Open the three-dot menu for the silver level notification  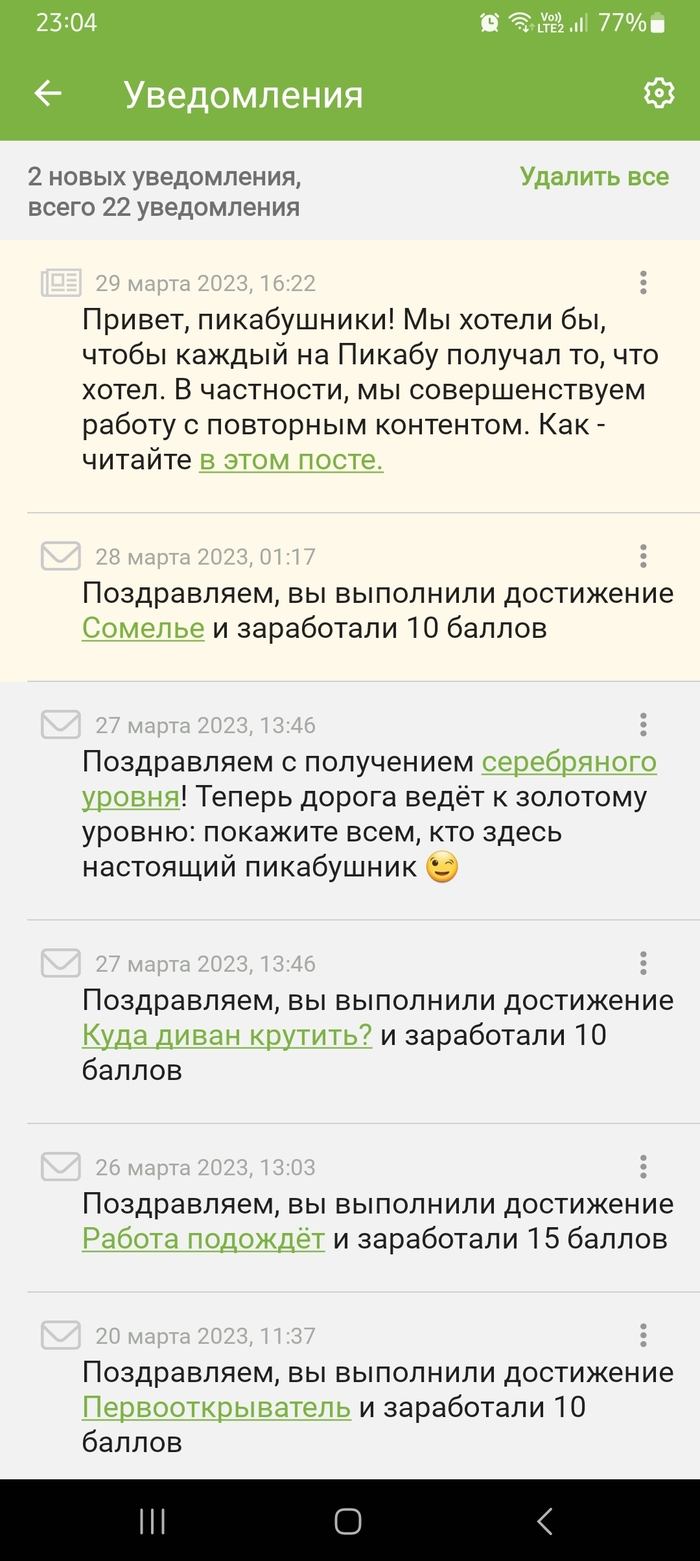(x=643, y=725)
